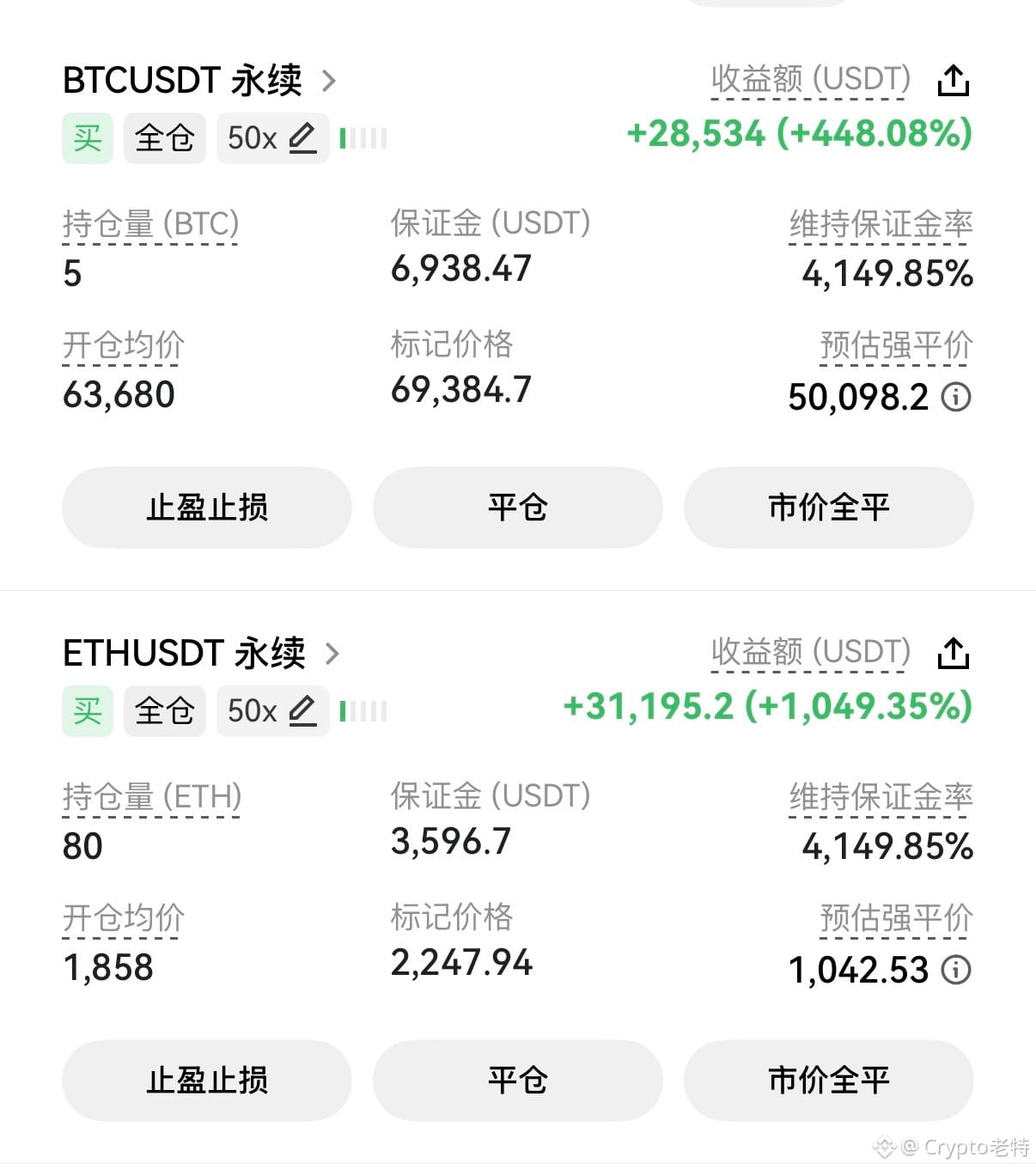Image resolution: width=1036 pixels, height=1169 pixels.
Task: Open the BTCUSDT perpetual contract page
Action: click(x=199, y=81)
